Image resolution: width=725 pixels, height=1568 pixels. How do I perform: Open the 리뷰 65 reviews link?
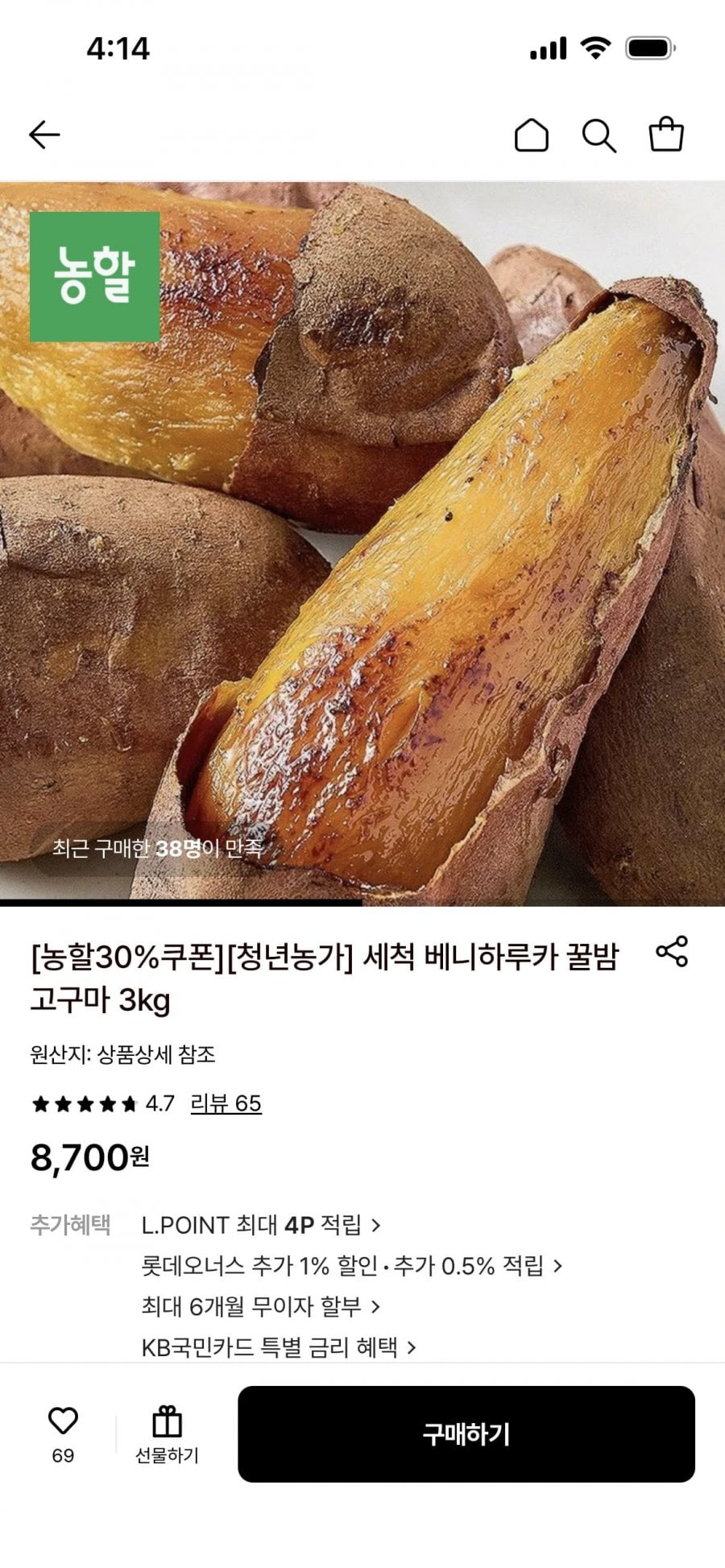230,1105
